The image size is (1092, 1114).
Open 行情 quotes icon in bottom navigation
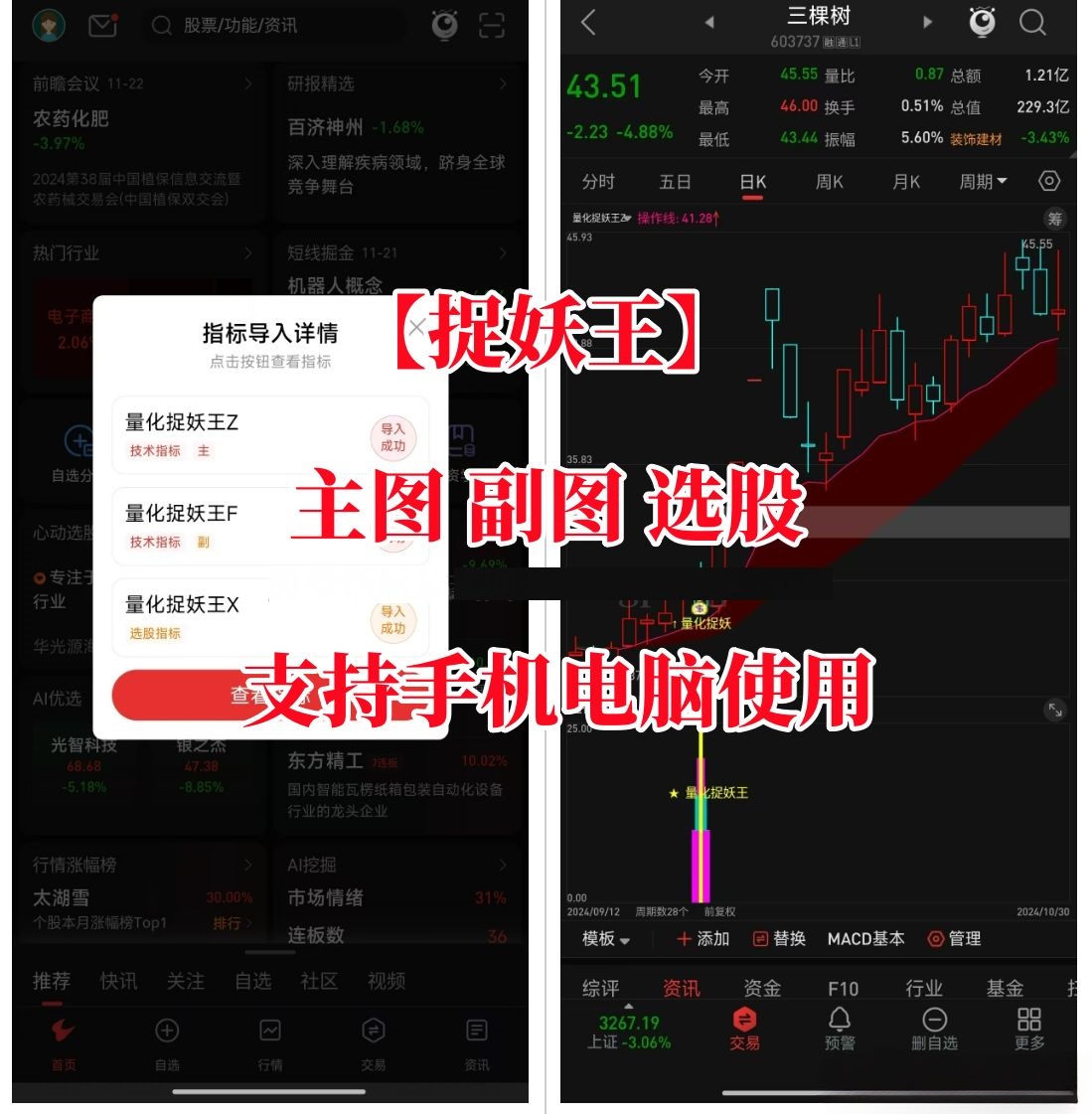[x=270, y=1033]
